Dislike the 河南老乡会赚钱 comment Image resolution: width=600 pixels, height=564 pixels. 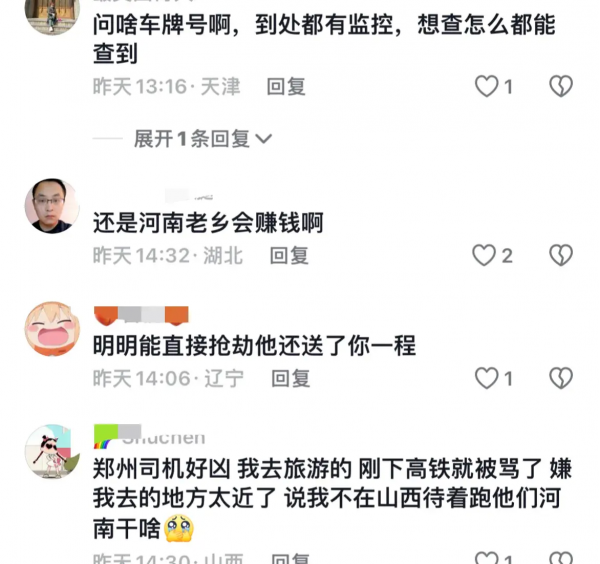click(561, 256)
